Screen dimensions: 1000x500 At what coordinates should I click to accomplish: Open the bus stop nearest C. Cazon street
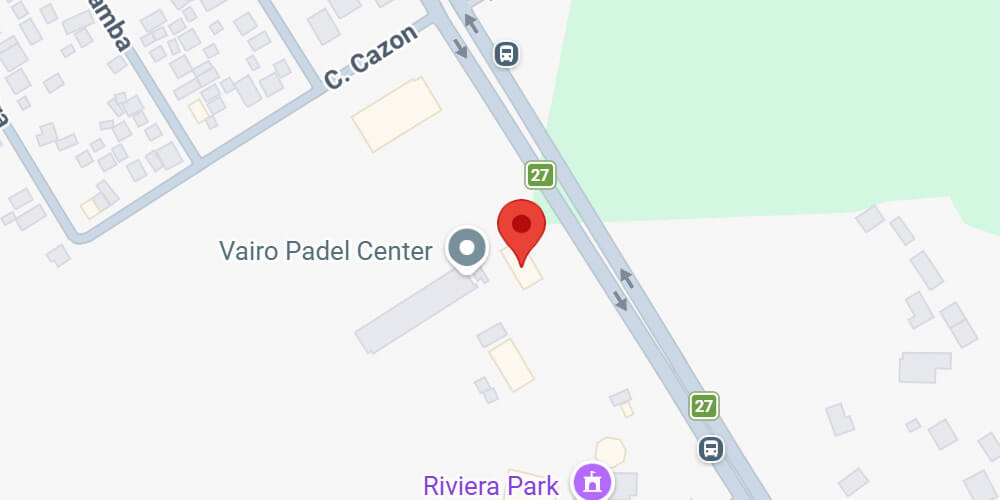[507, 53]
